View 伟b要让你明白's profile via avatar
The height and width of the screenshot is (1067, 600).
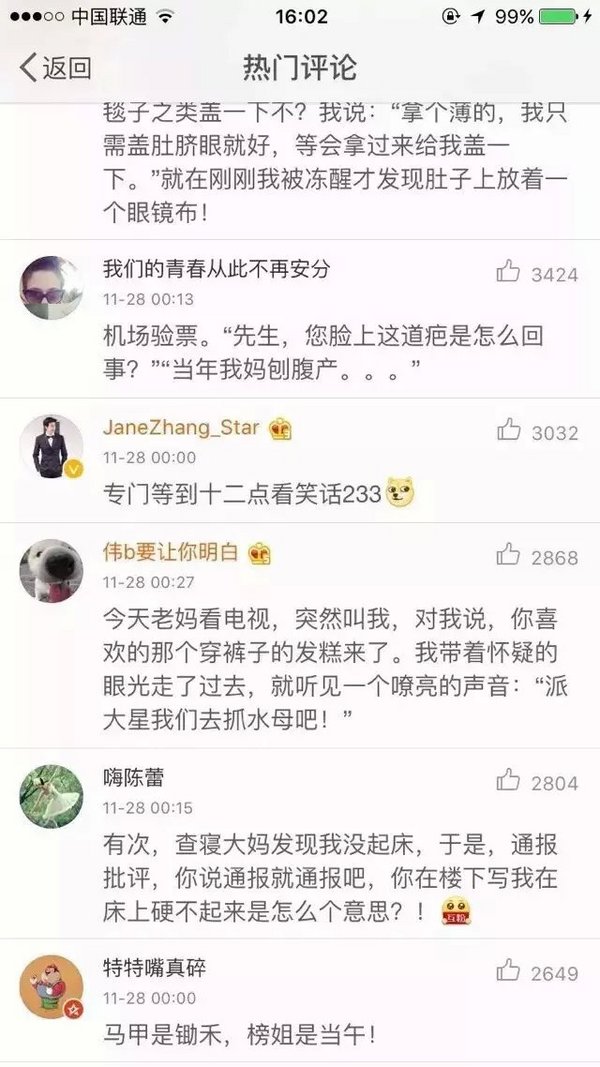tap(51, 572)
